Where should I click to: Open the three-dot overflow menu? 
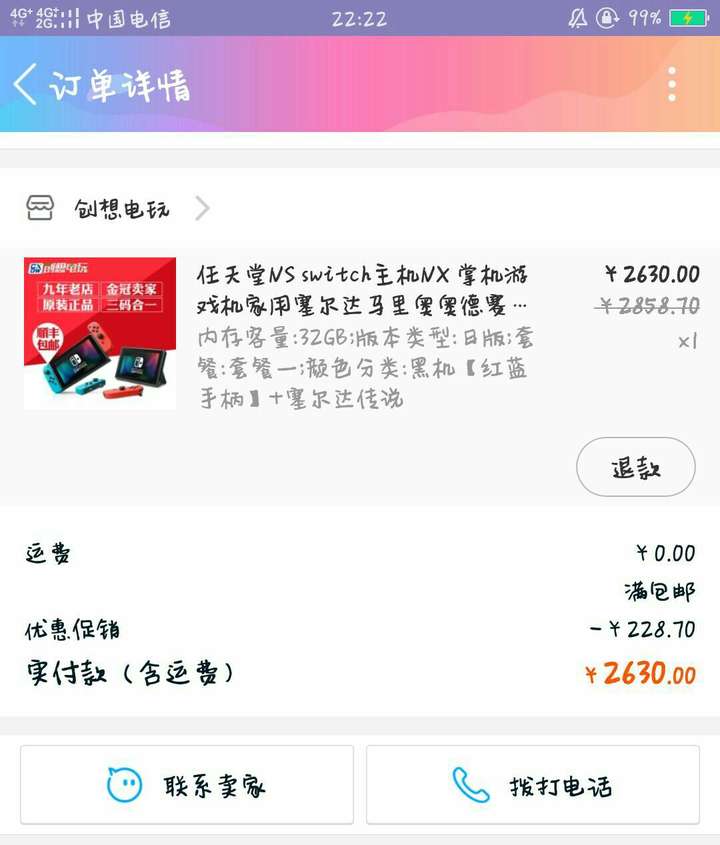tap(670, 86)
